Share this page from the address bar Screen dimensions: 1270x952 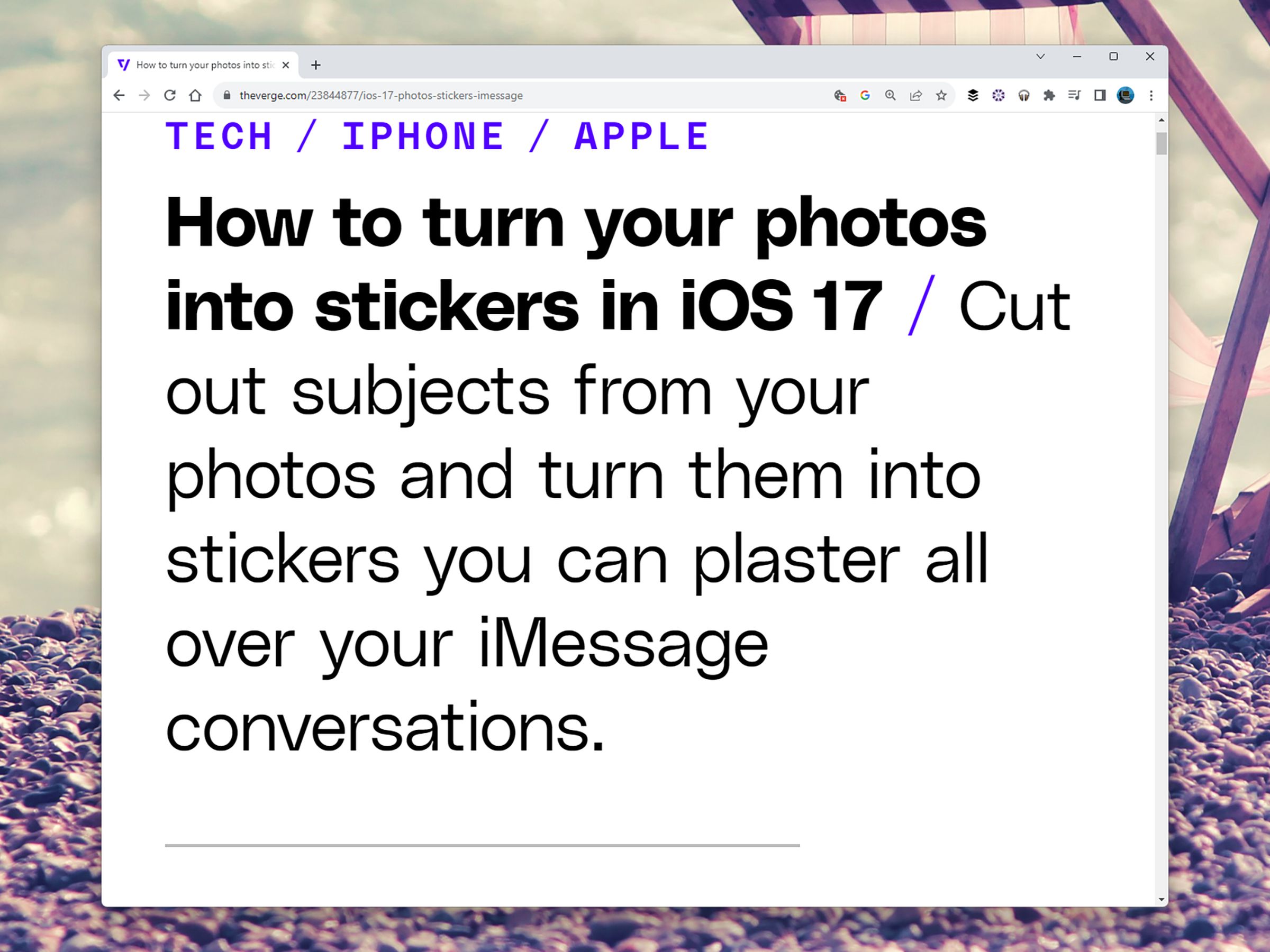point(916,95)
